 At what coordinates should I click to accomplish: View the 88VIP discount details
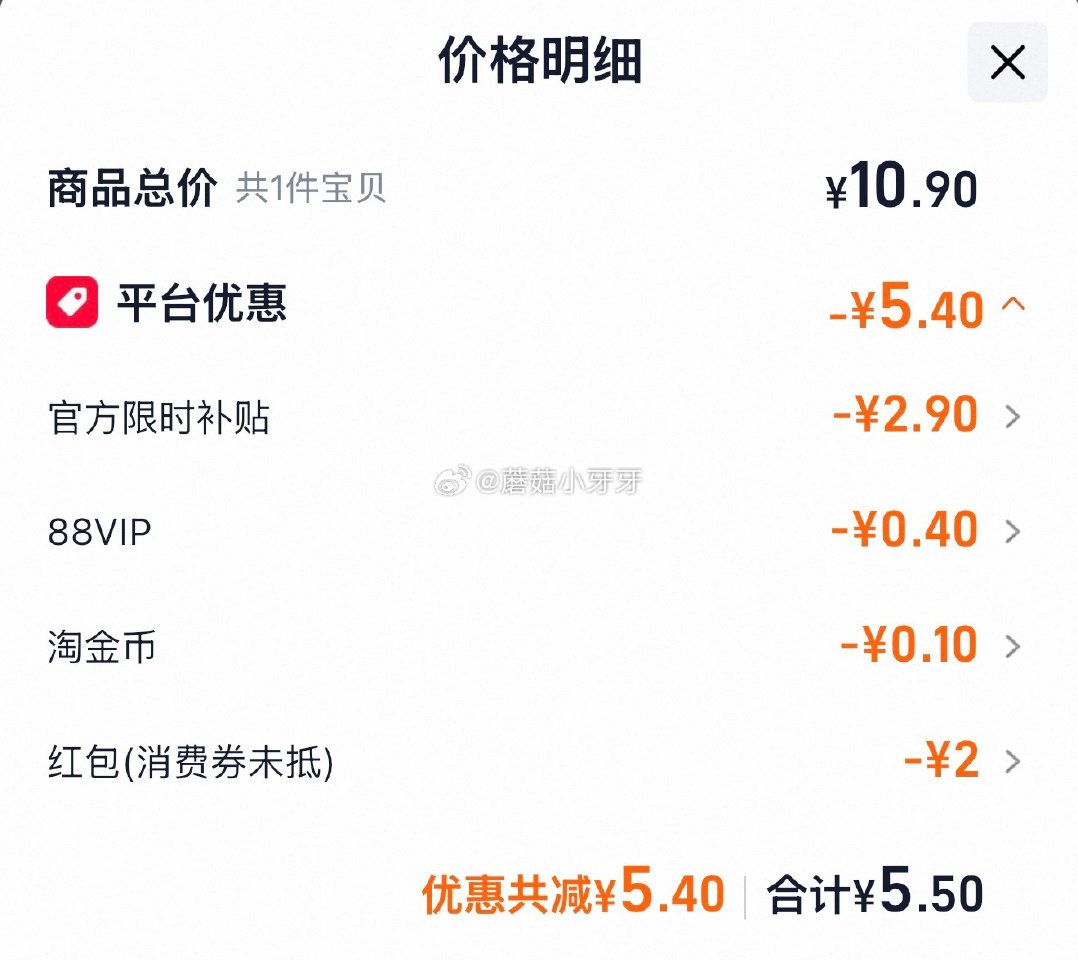pyautogui.click(x=1012, y=531)
